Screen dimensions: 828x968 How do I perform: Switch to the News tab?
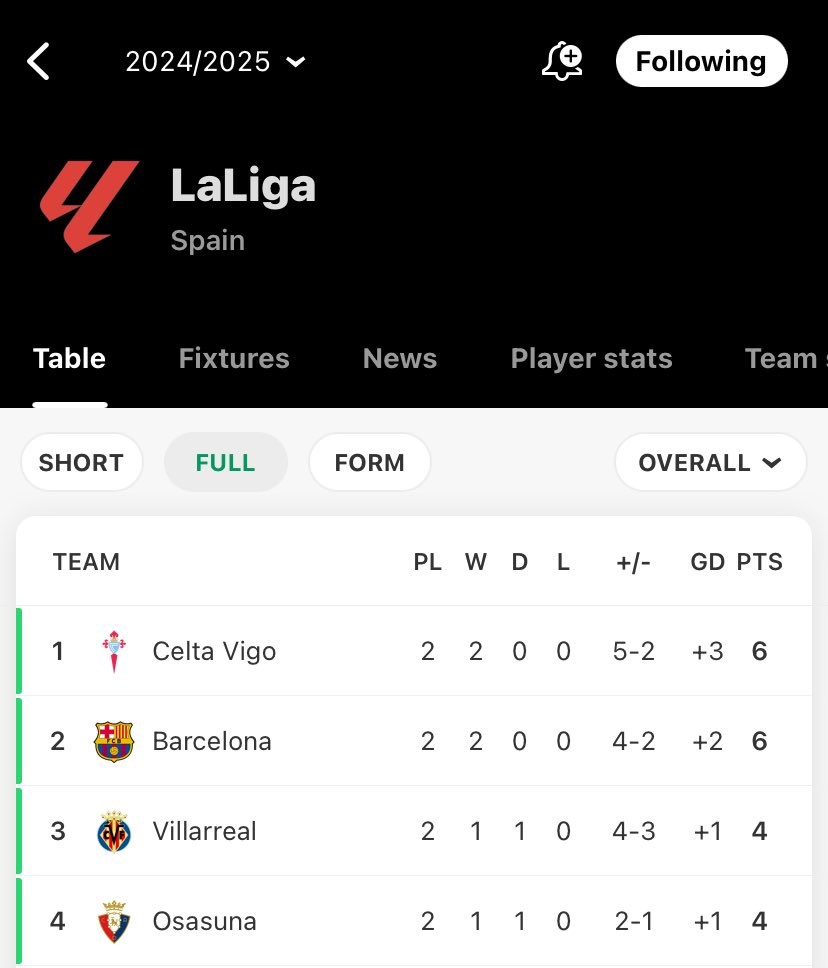(x=399, y=359)
